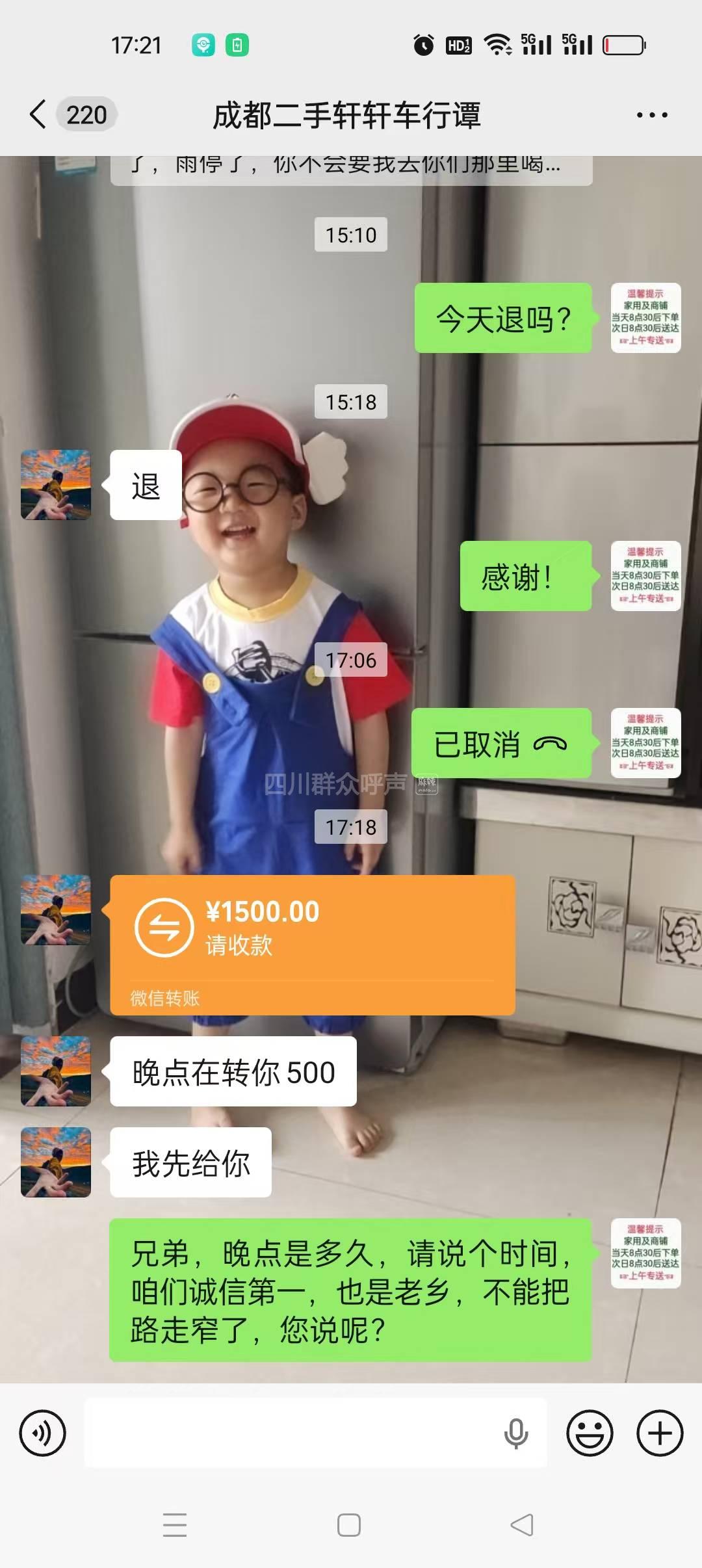Focus the message text input field
This screenshot has width=702, height=1568.
(292, 1433)
